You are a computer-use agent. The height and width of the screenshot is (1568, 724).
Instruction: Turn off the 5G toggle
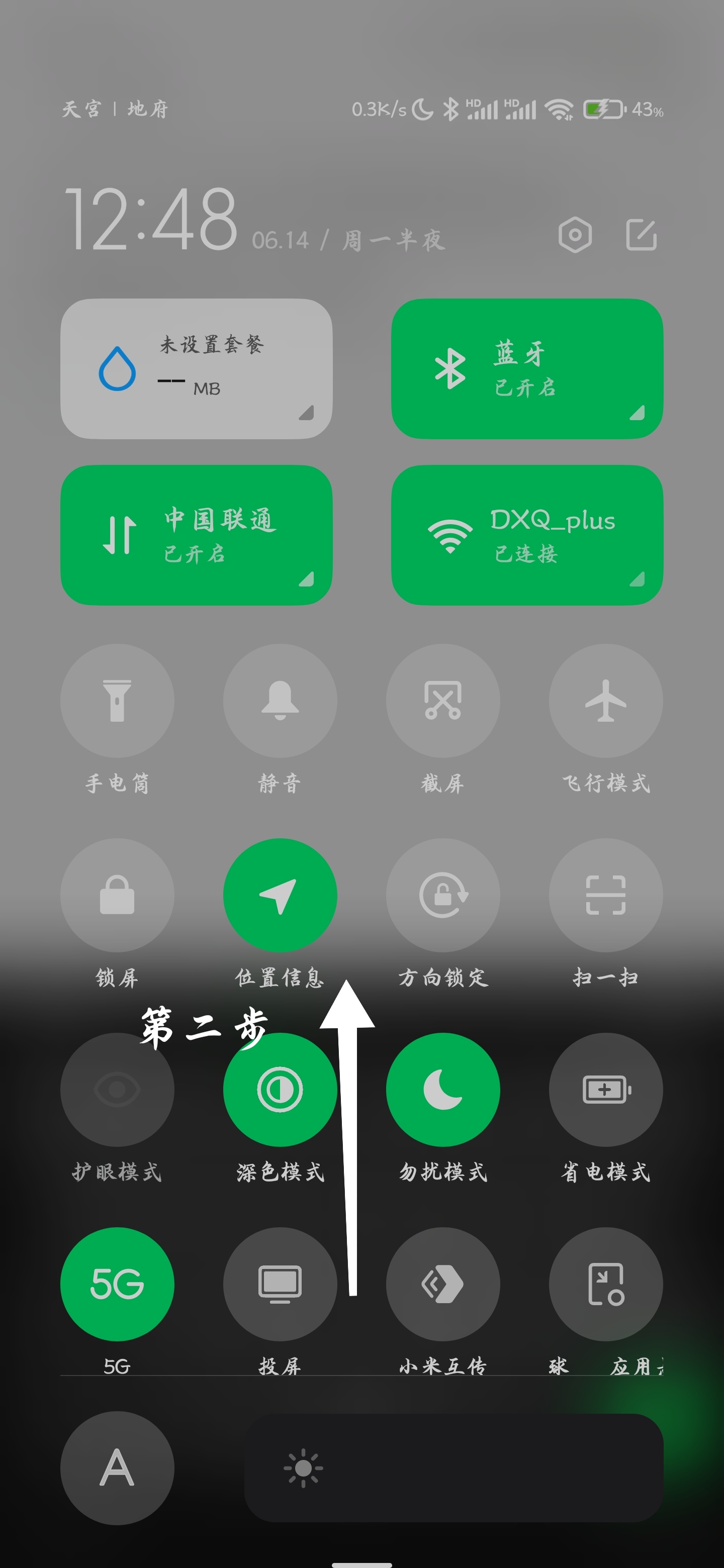[117, 1284]
